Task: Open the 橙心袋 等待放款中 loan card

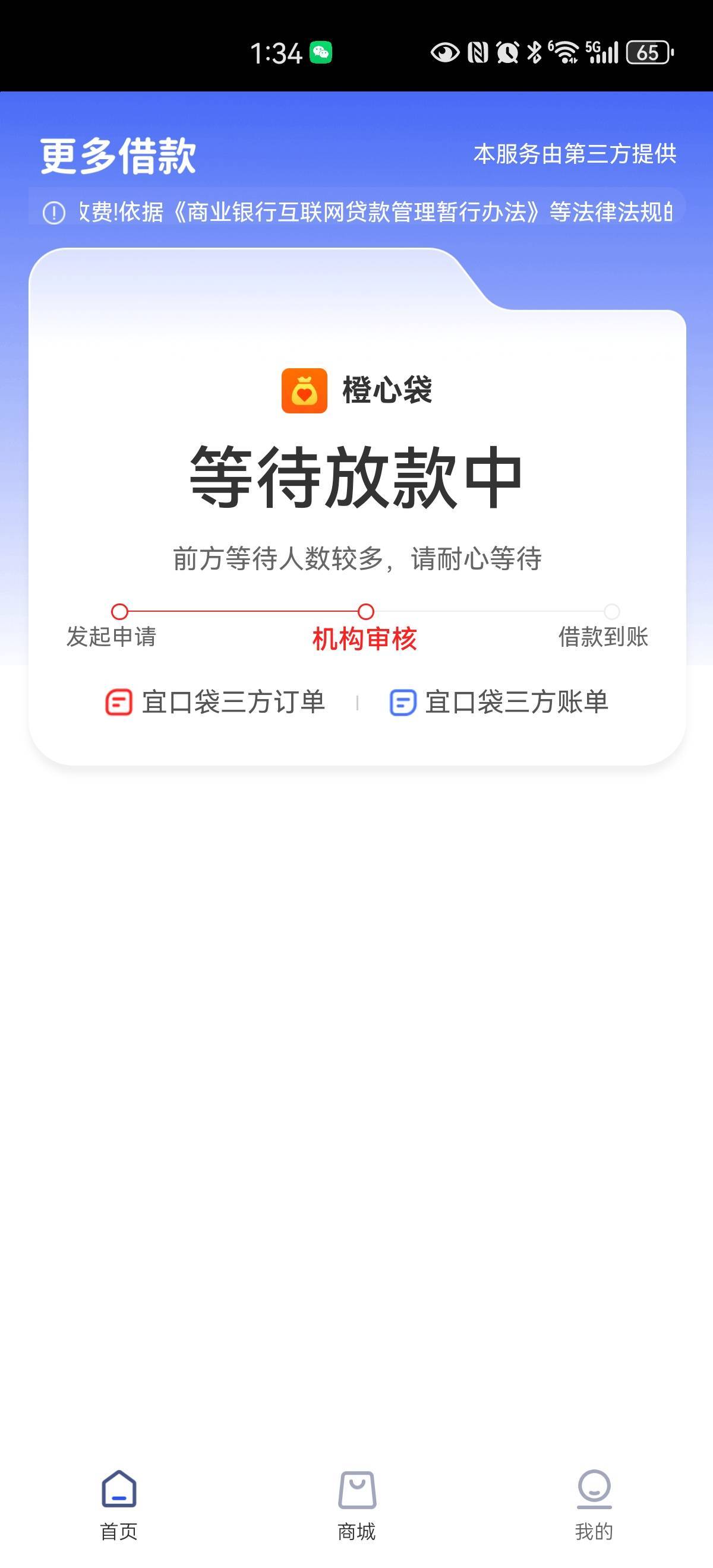Action: coord(357,506)
